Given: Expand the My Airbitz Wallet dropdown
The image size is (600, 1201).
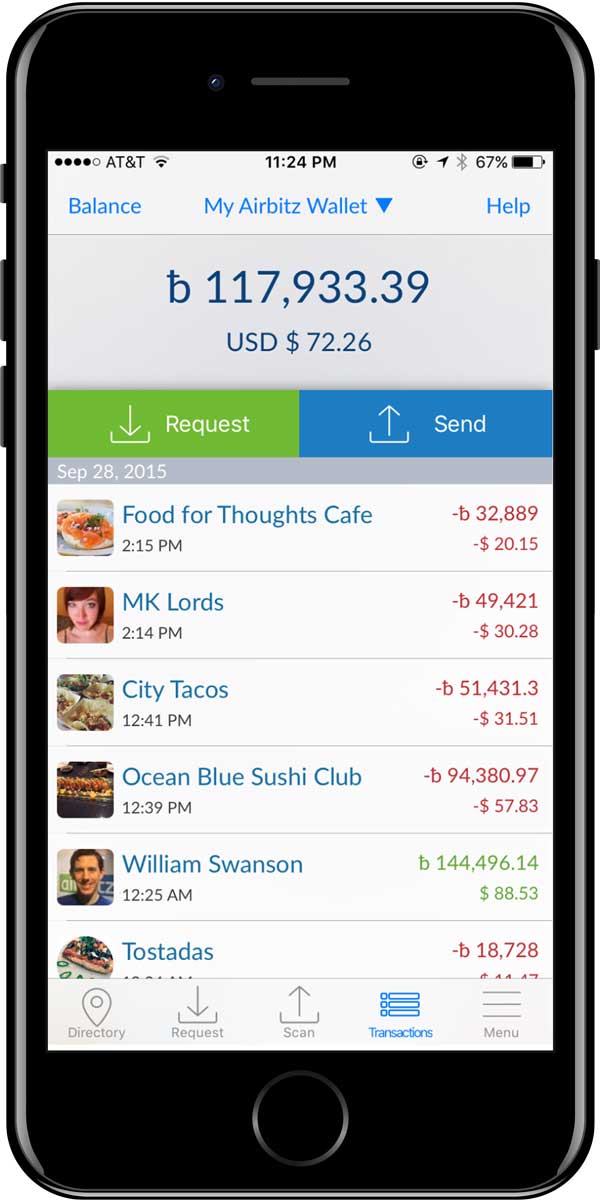Looking at the screenshot, I should click(298, 206).
